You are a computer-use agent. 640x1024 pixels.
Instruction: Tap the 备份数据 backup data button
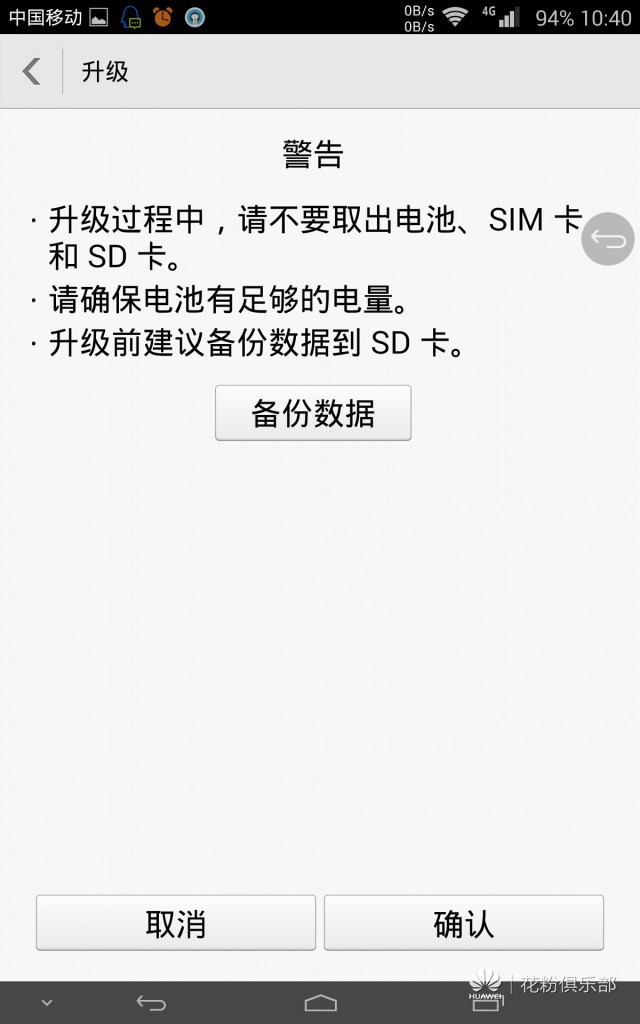click(x=313, y=413)
